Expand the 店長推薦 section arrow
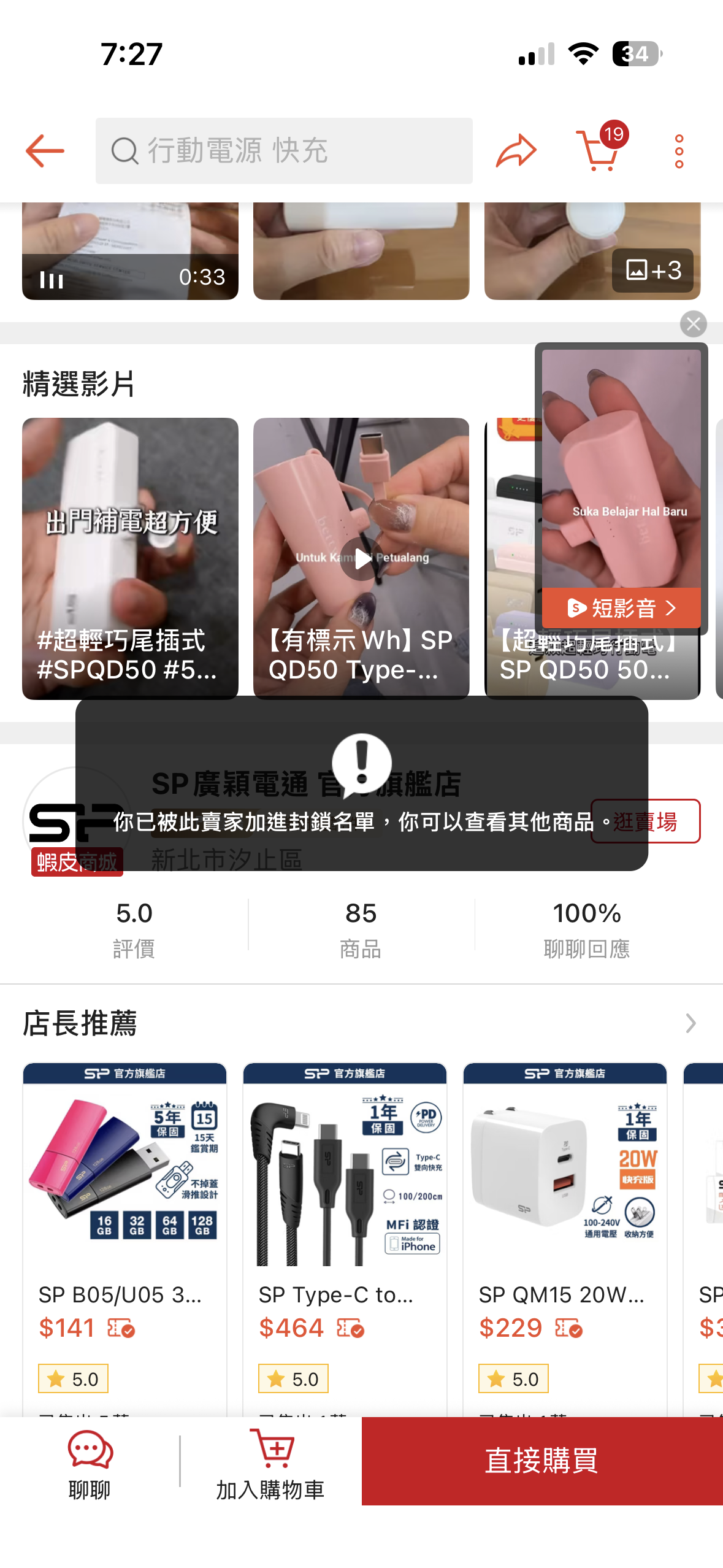 click(690, 1023)
